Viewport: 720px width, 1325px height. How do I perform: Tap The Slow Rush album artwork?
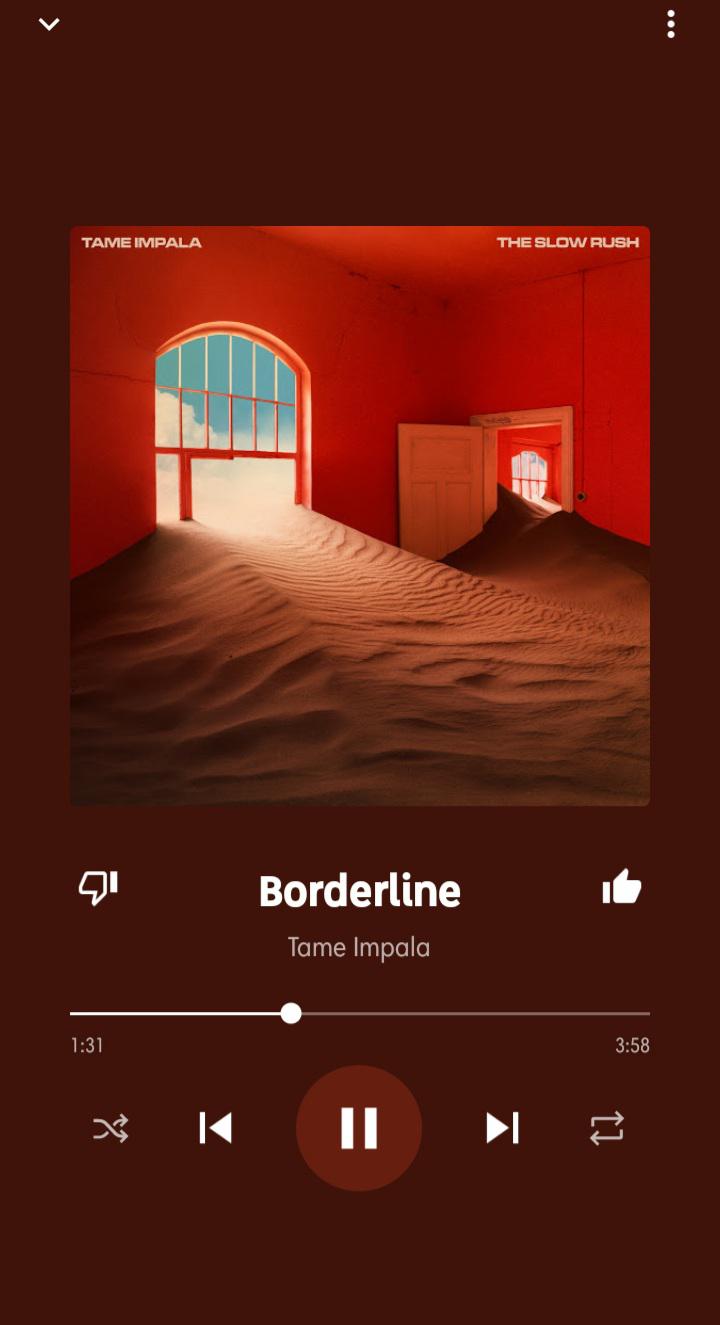[360, 516]
